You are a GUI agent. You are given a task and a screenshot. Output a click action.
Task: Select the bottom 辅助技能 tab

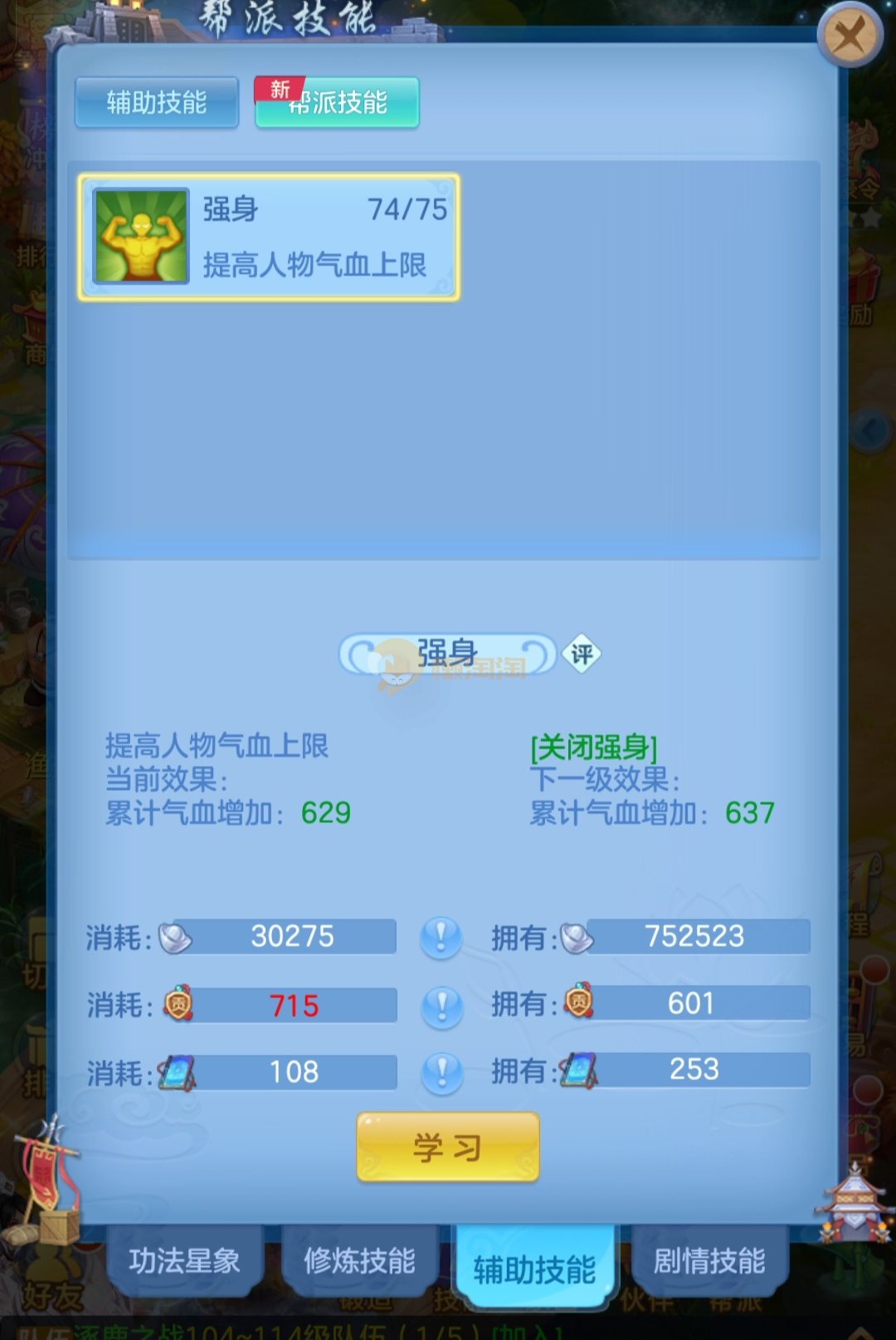point(534,1268)
